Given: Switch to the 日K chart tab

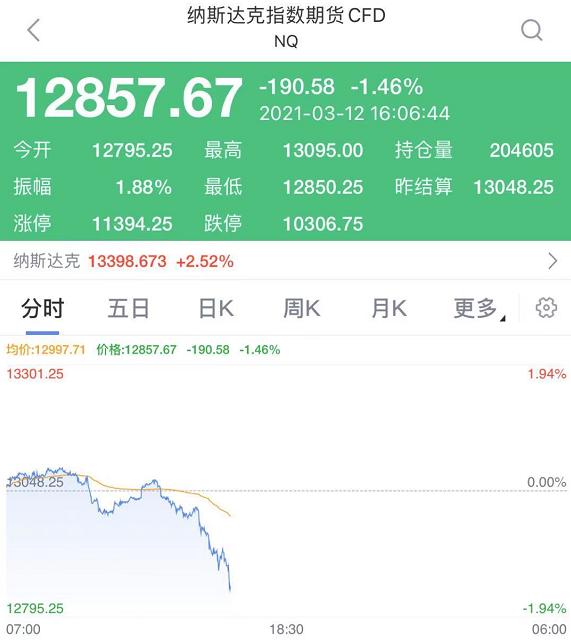Looking at the screenshot, I should point(216,308).
